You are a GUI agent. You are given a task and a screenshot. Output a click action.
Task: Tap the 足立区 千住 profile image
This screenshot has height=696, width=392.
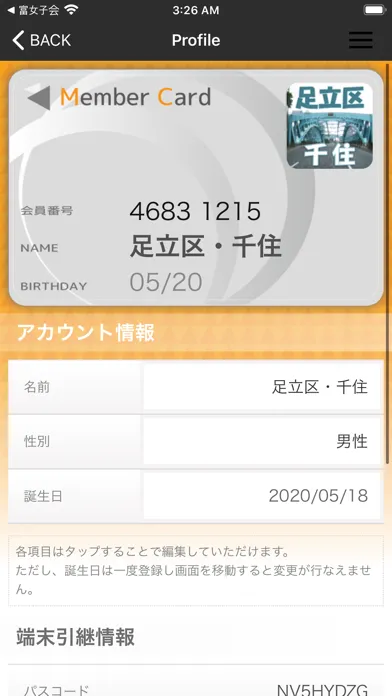click(x=330, y=126)
